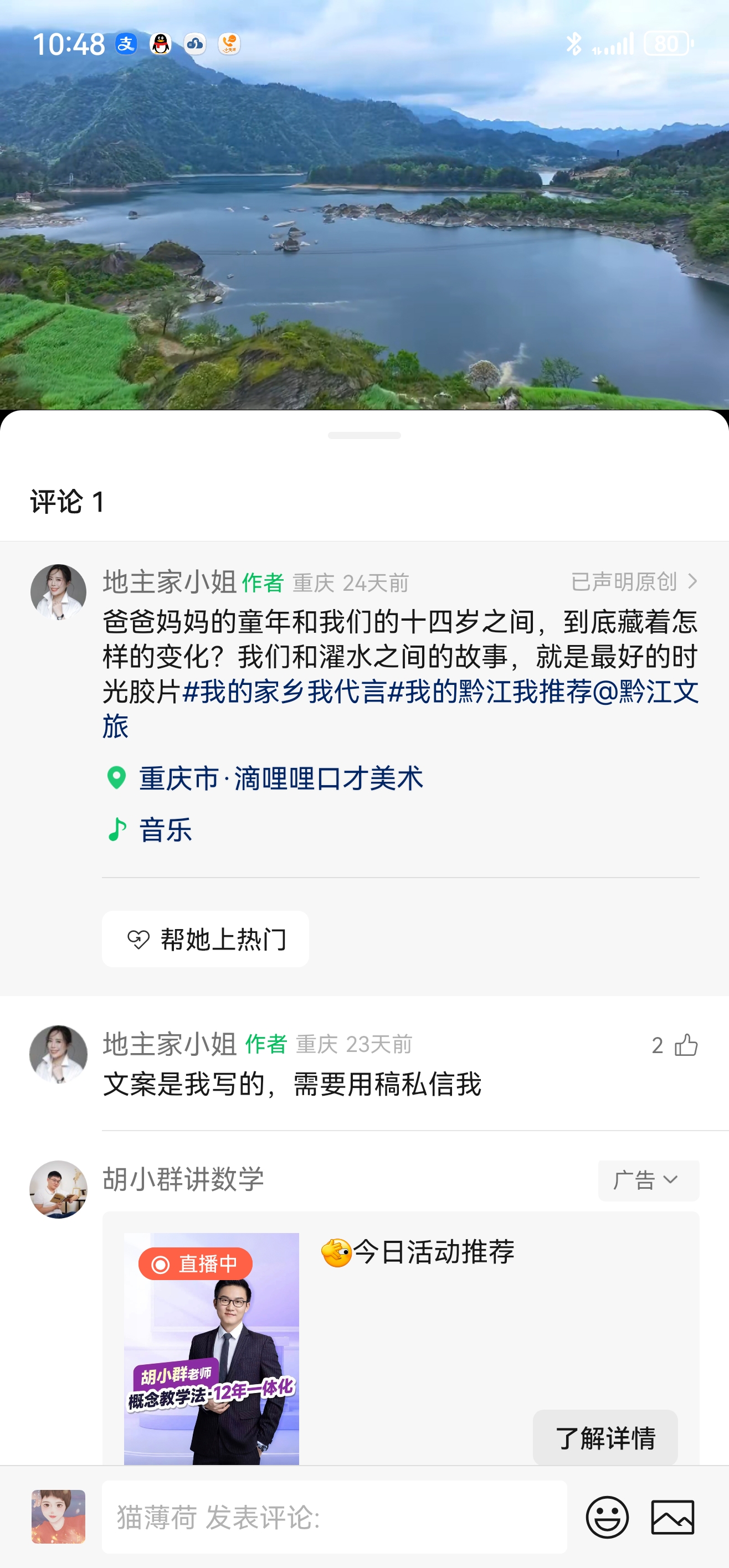
Task: Open the 音乐 music link
Action: (x=165, y=829)
